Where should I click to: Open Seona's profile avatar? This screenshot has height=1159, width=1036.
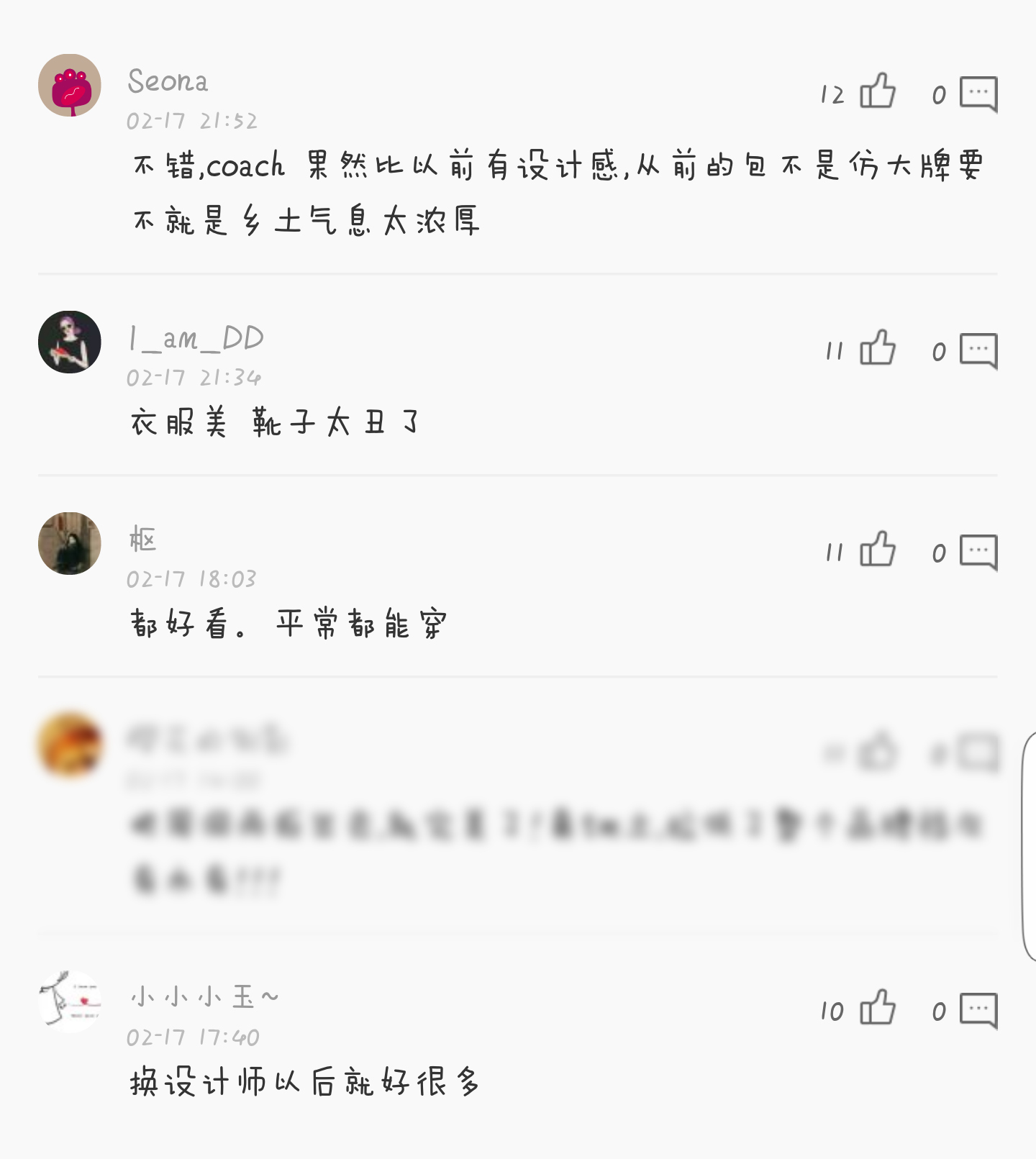coord(70,85)
